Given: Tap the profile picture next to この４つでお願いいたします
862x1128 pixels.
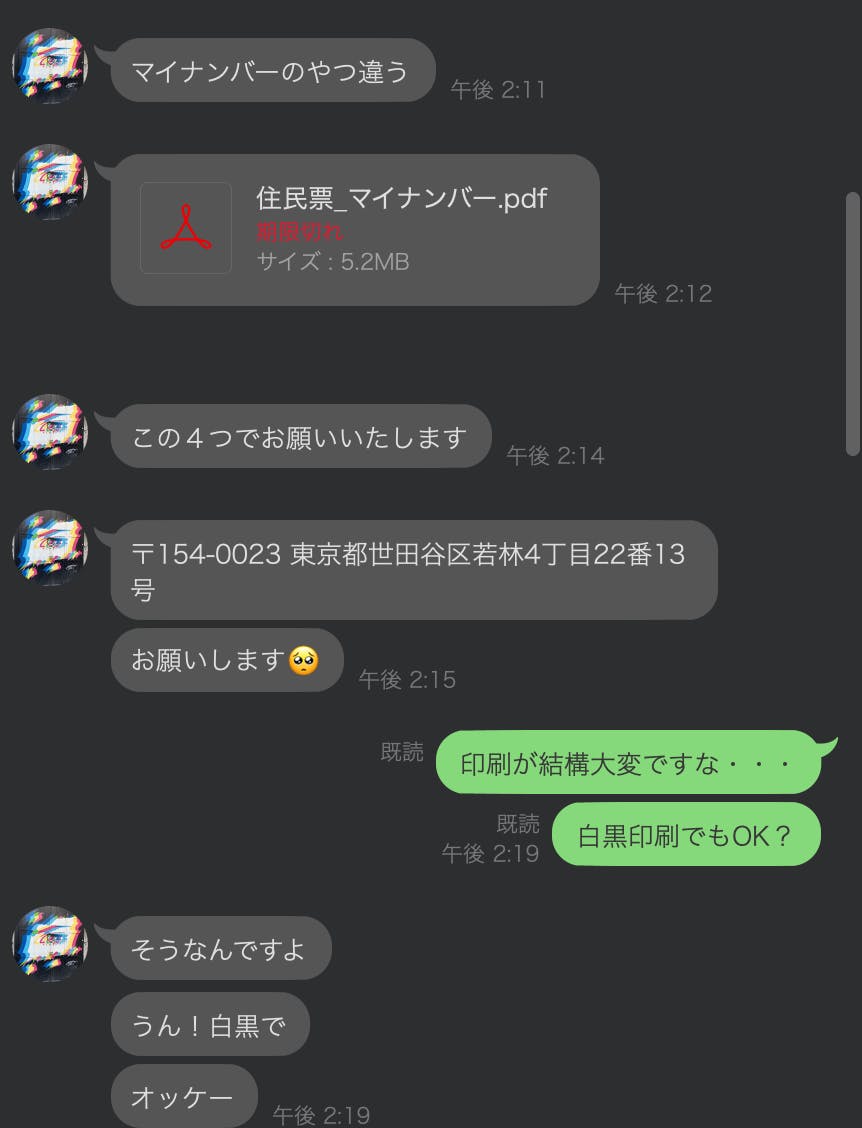Looking at the screenshot, I should click(50, 432).
